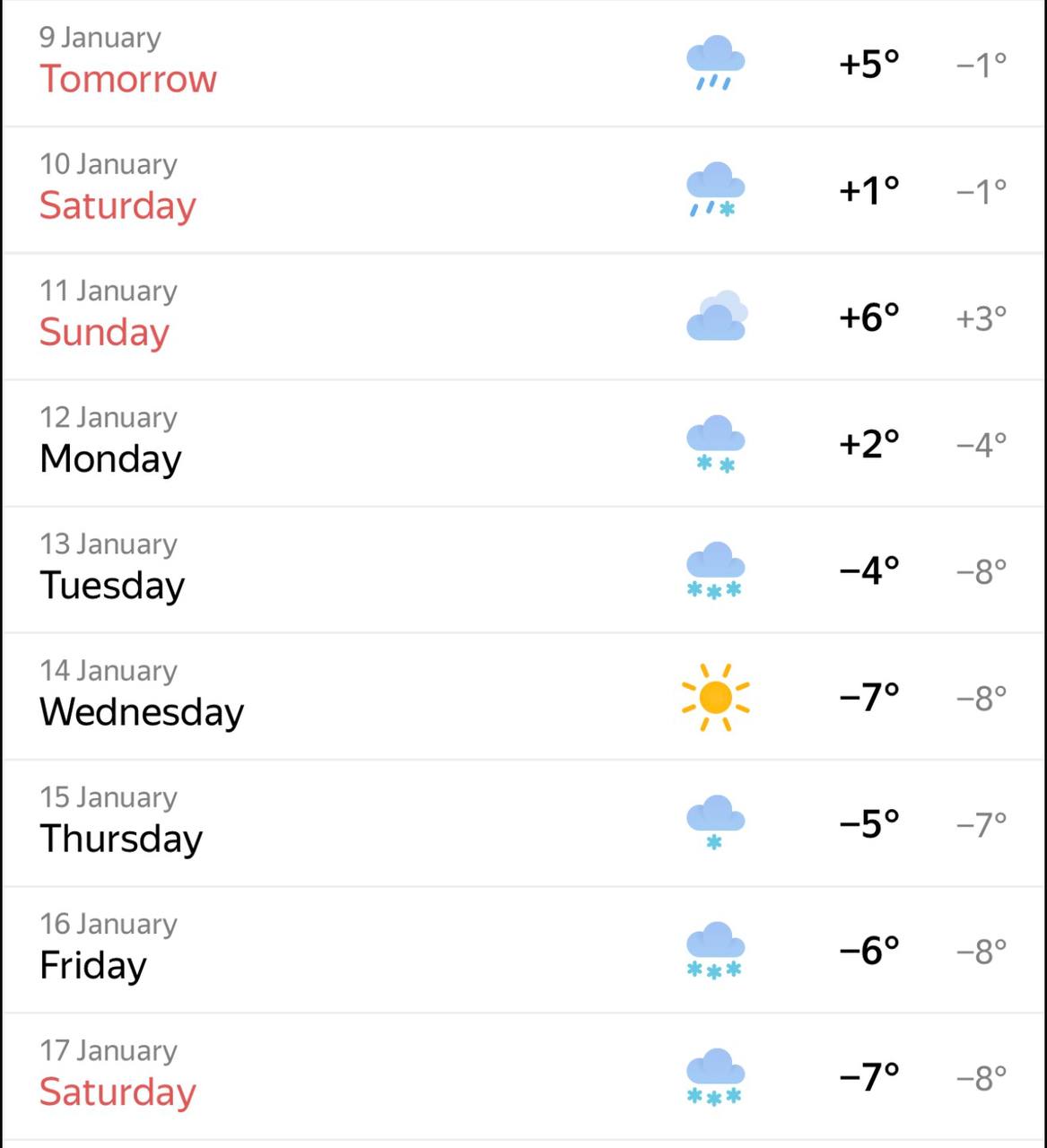Open Saturday 10 January forecast details
The width and height of the screenshot is (1047, 1148).
pyautogui.click(x=523, y=189)
